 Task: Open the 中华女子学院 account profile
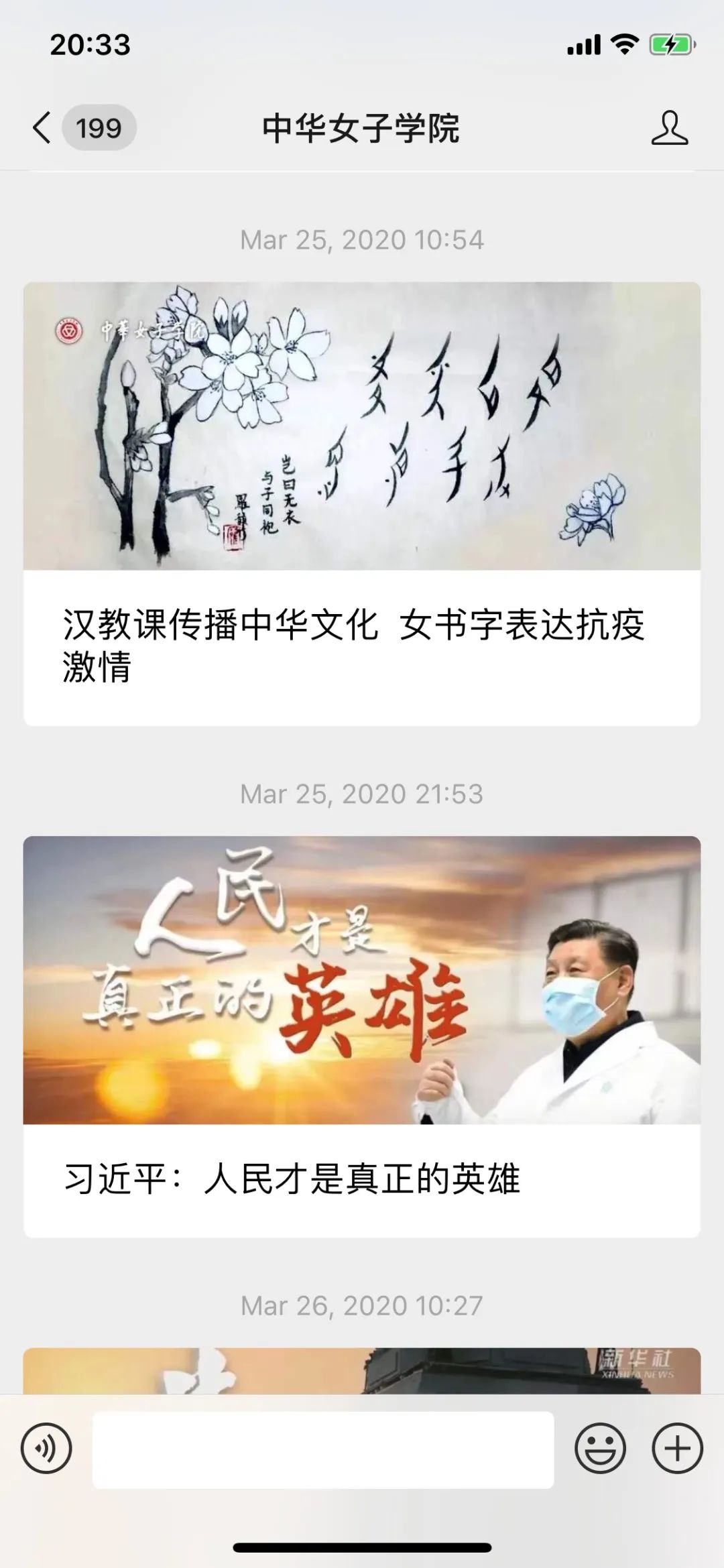669,128
